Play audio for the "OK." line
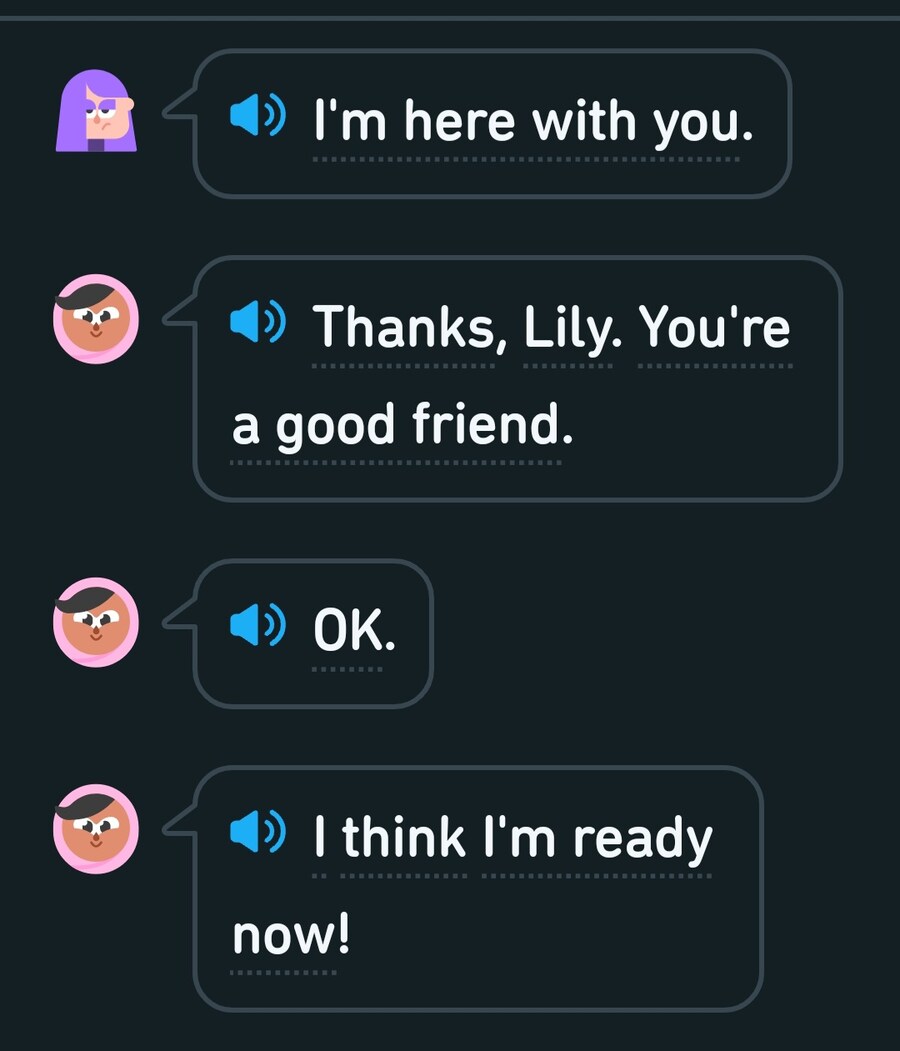The image size is (900, 1051). click(257, 625)
